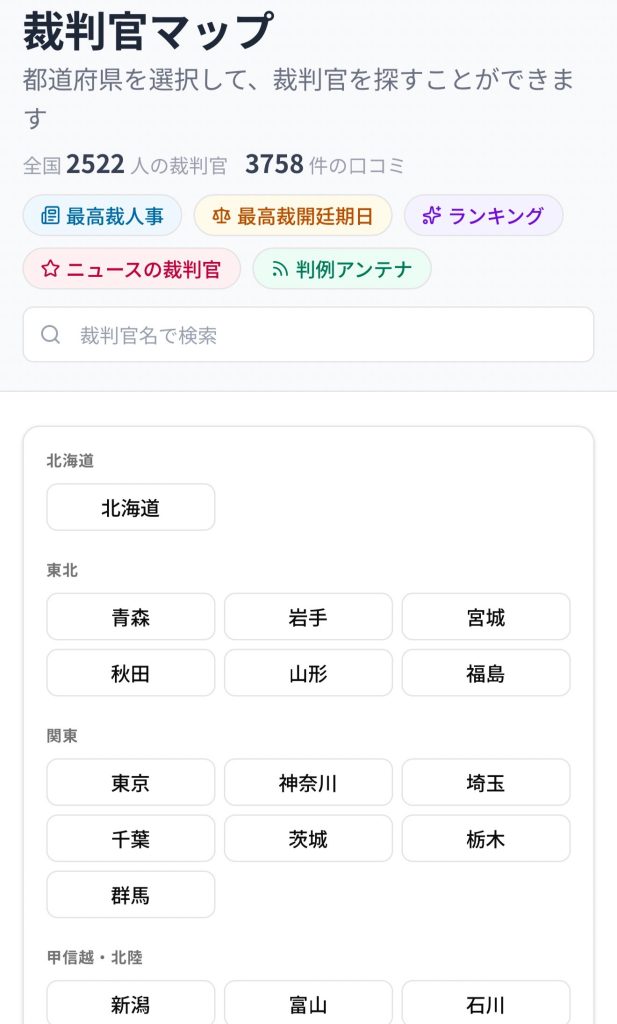Select 青森 prefecture
Screen dimensions: 617x1024
click(131, 618)
